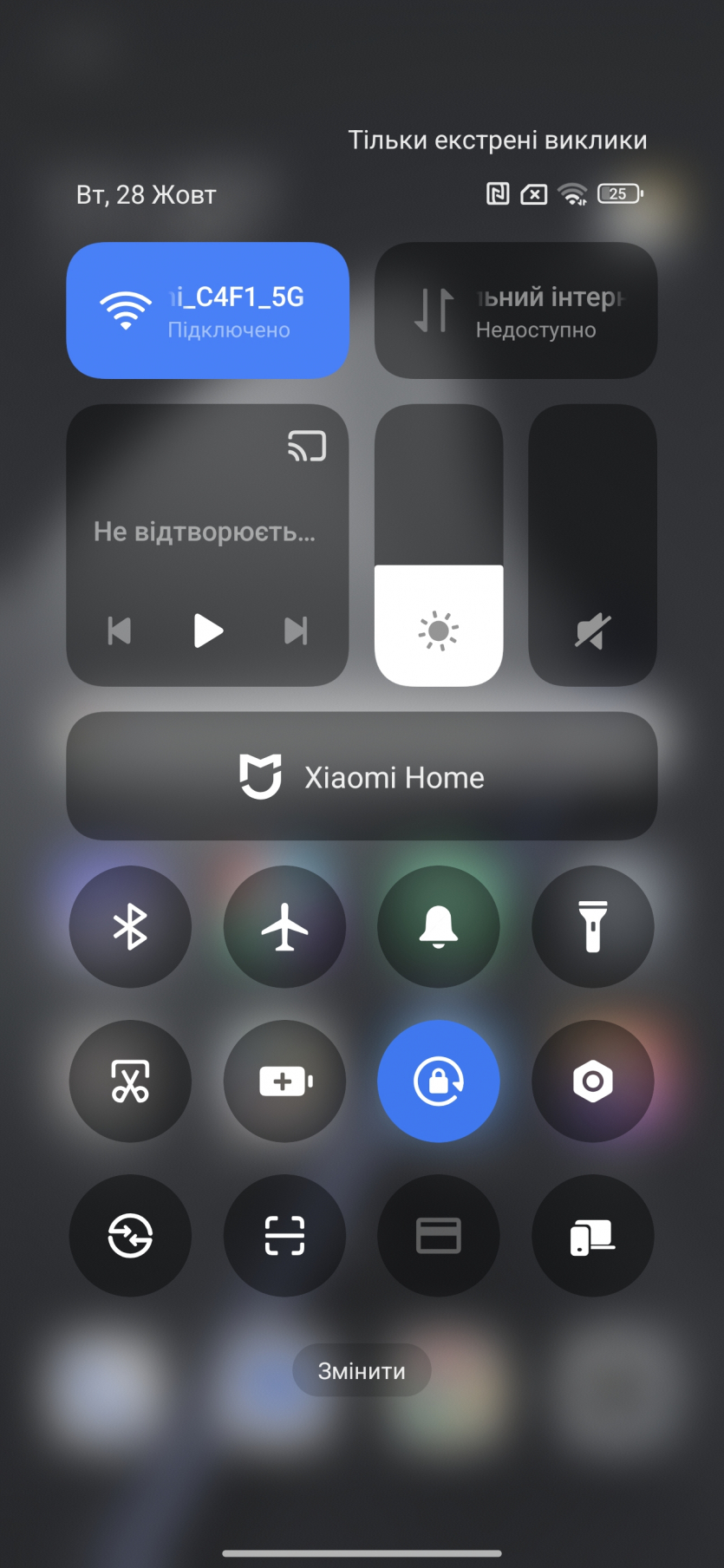Skip to next track
The height and width of the screenshot is (1568, 724).
coord(296,630)
